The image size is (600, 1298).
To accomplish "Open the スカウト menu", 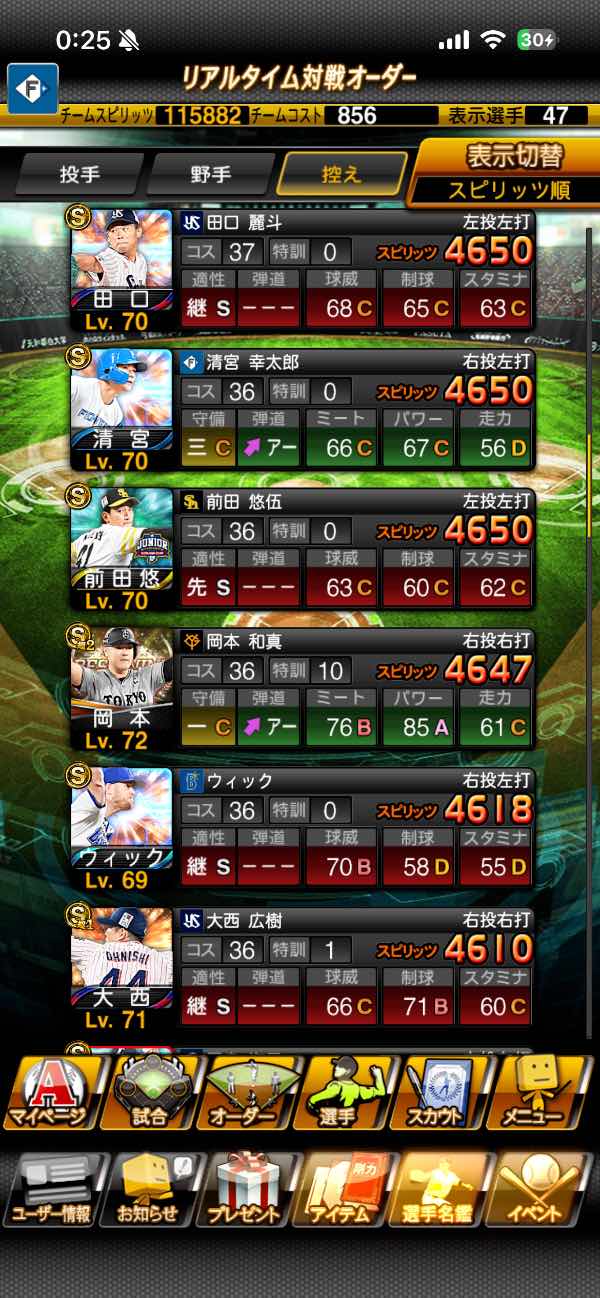I will tap(441, 1091).
